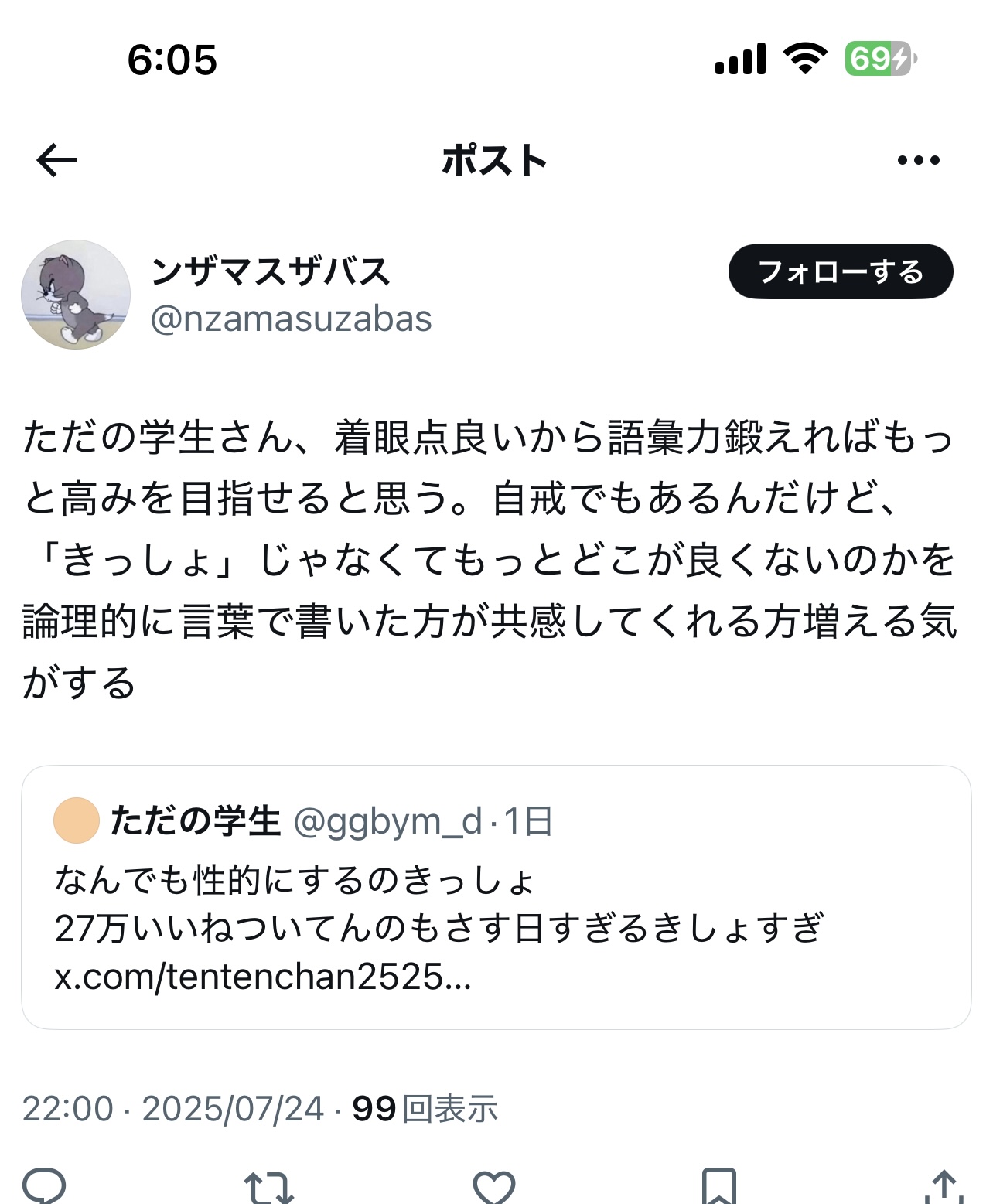Like this post with the heart
This screenshot has height=1204, width=993.
(493, 1187)
